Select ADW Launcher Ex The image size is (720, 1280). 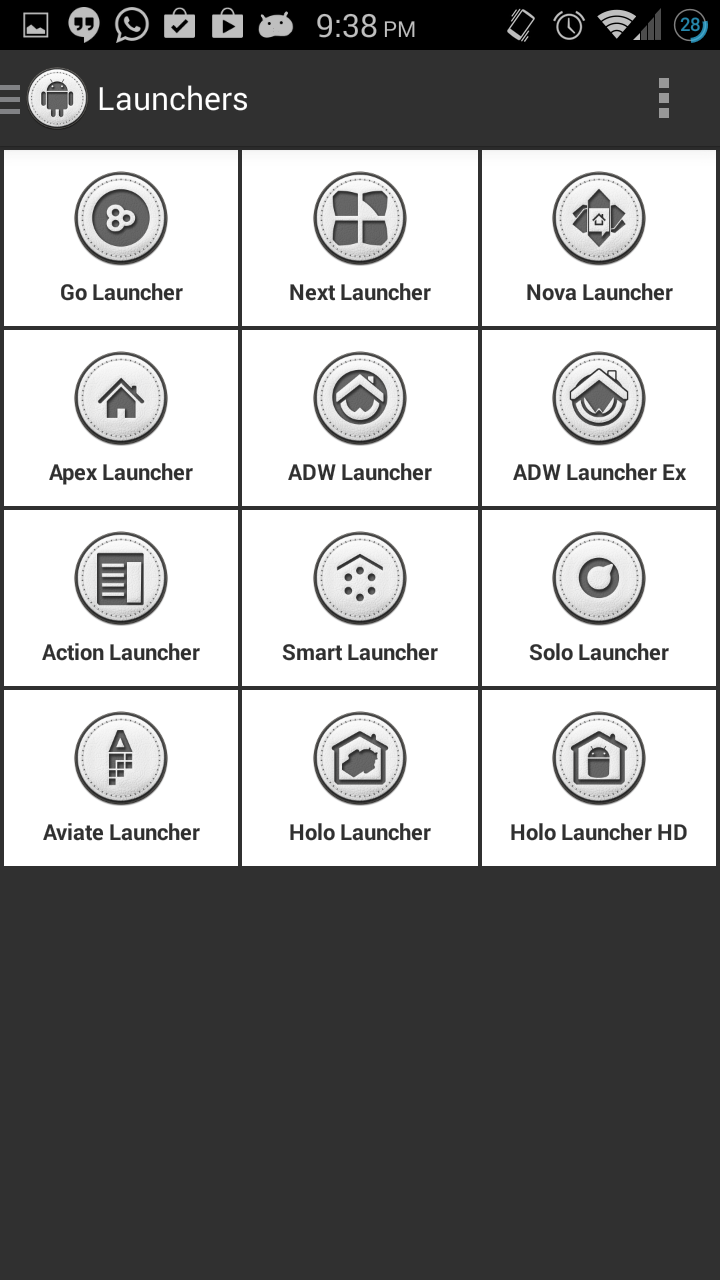click(599, 418)
